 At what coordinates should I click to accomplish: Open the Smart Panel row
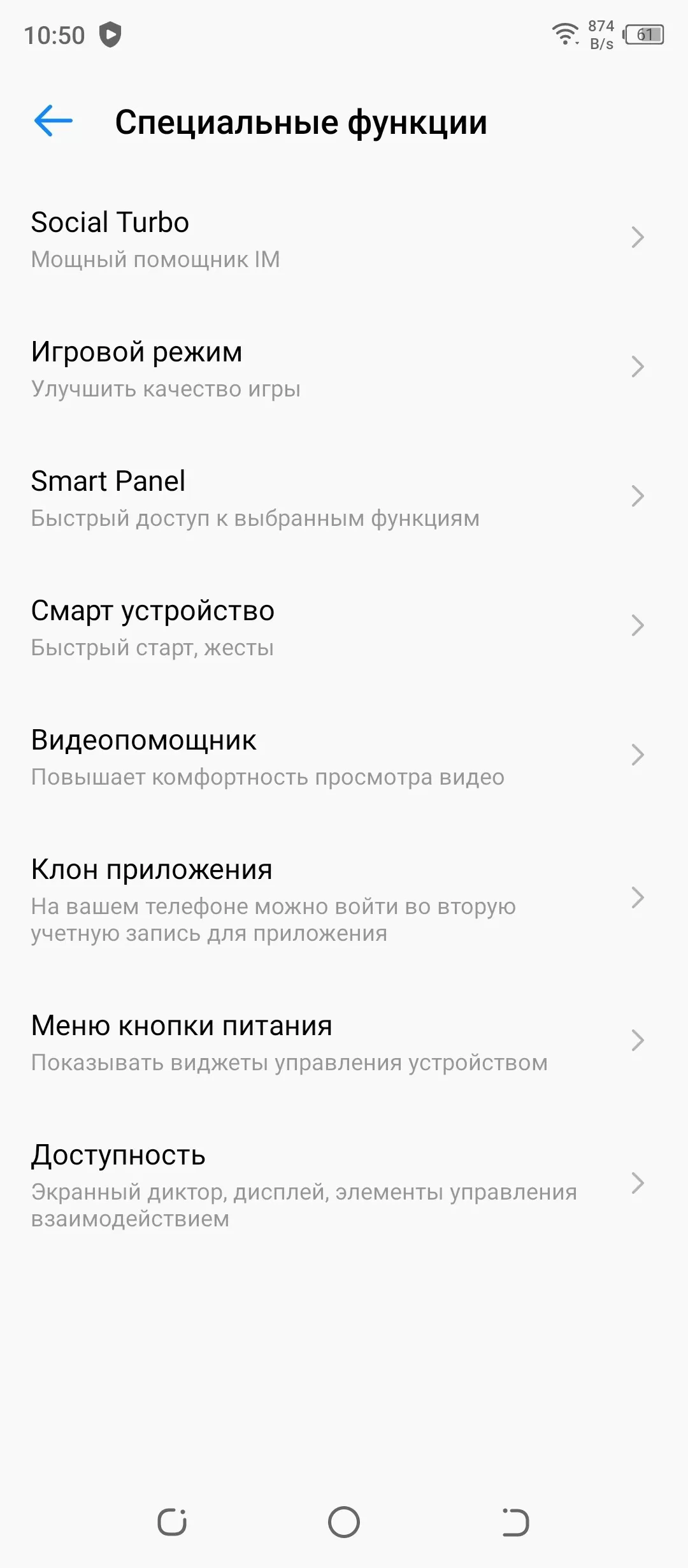click(x=344, y=497)
